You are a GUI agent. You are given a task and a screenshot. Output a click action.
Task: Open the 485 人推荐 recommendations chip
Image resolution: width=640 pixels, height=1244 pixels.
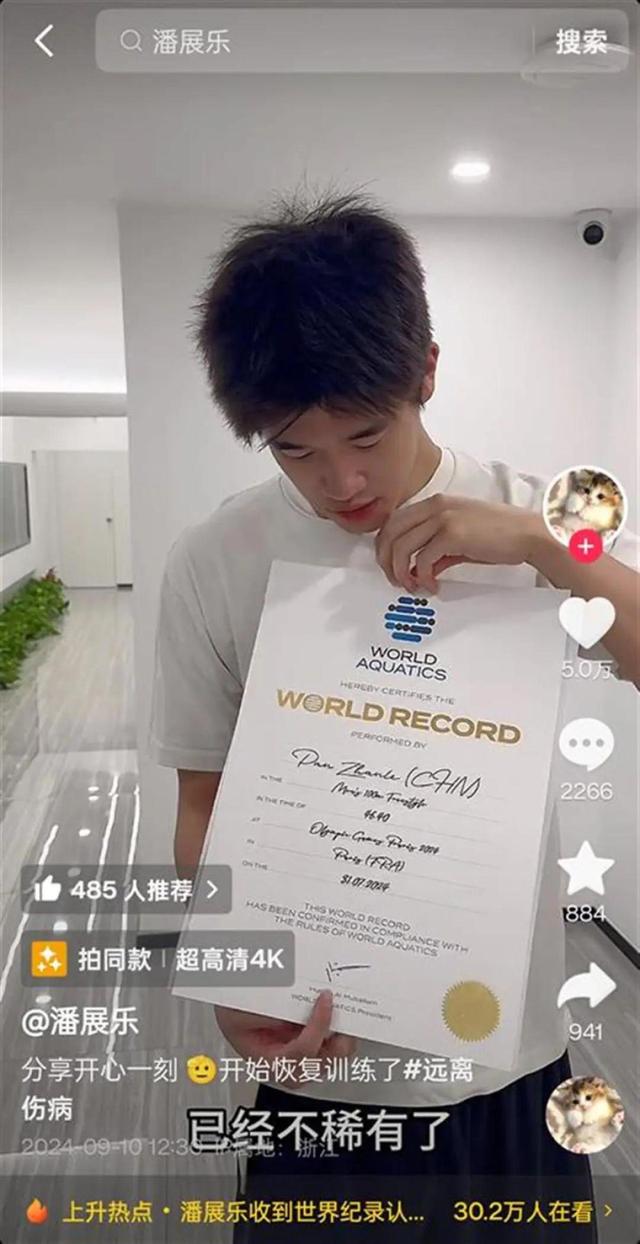[x=126, y=889]
